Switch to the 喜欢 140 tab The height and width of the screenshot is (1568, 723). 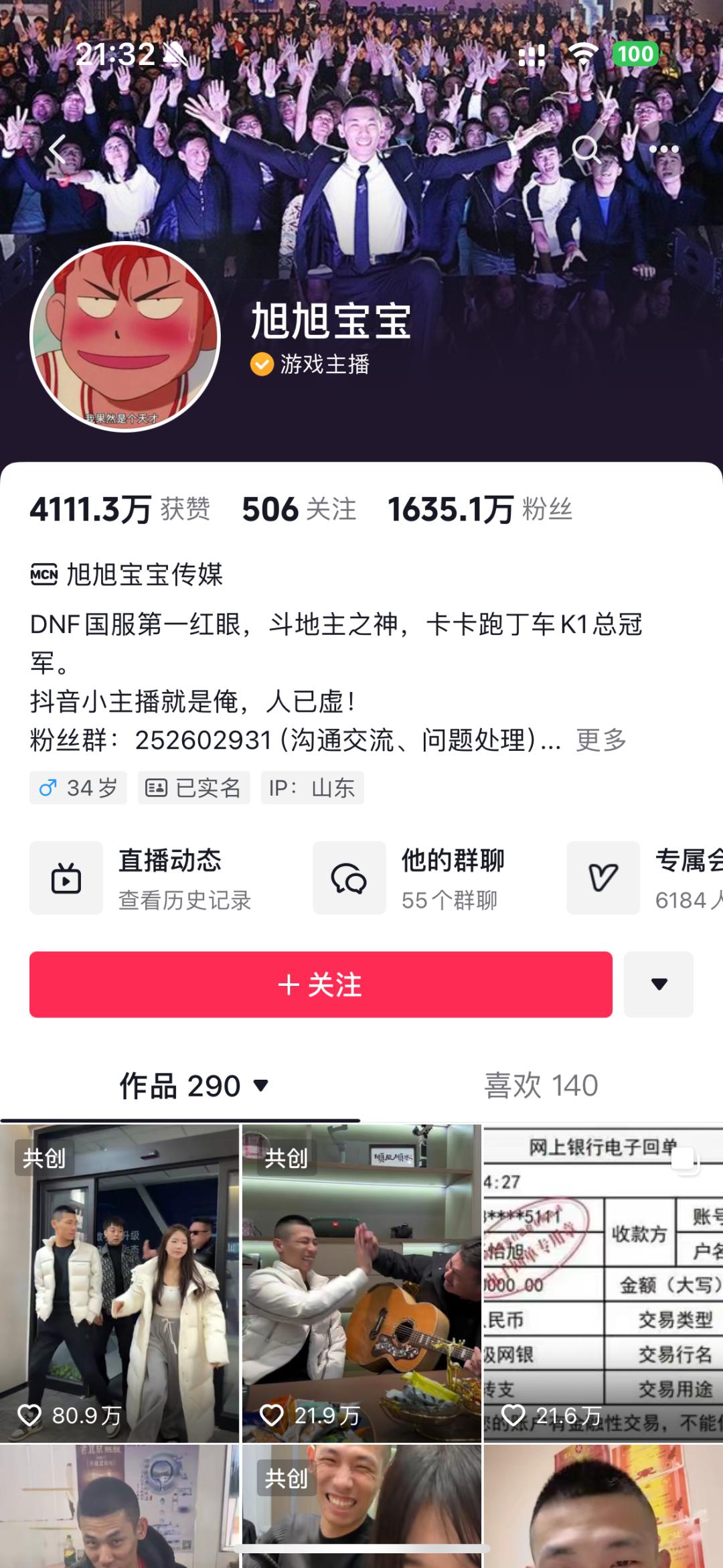click(541, 1085)
